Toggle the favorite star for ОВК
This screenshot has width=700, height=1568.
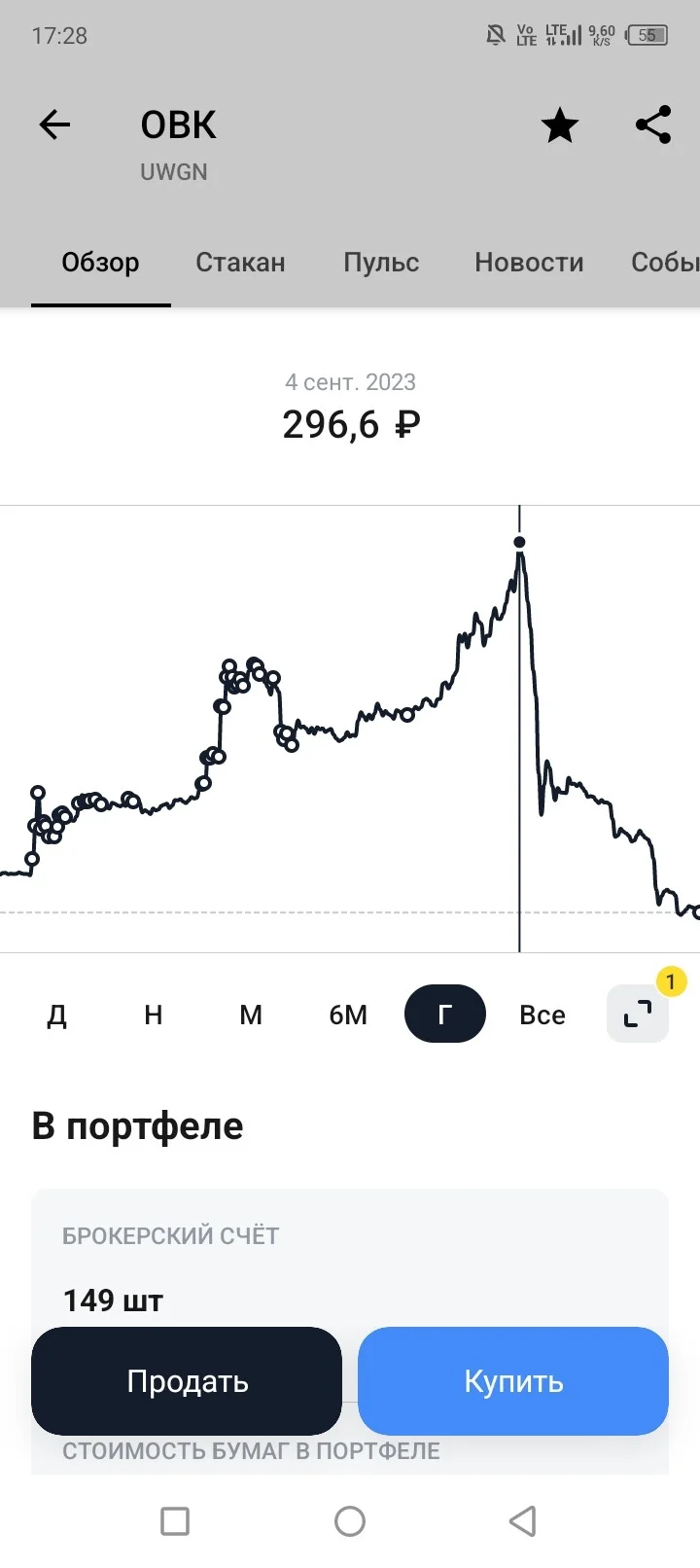[560, 125]
